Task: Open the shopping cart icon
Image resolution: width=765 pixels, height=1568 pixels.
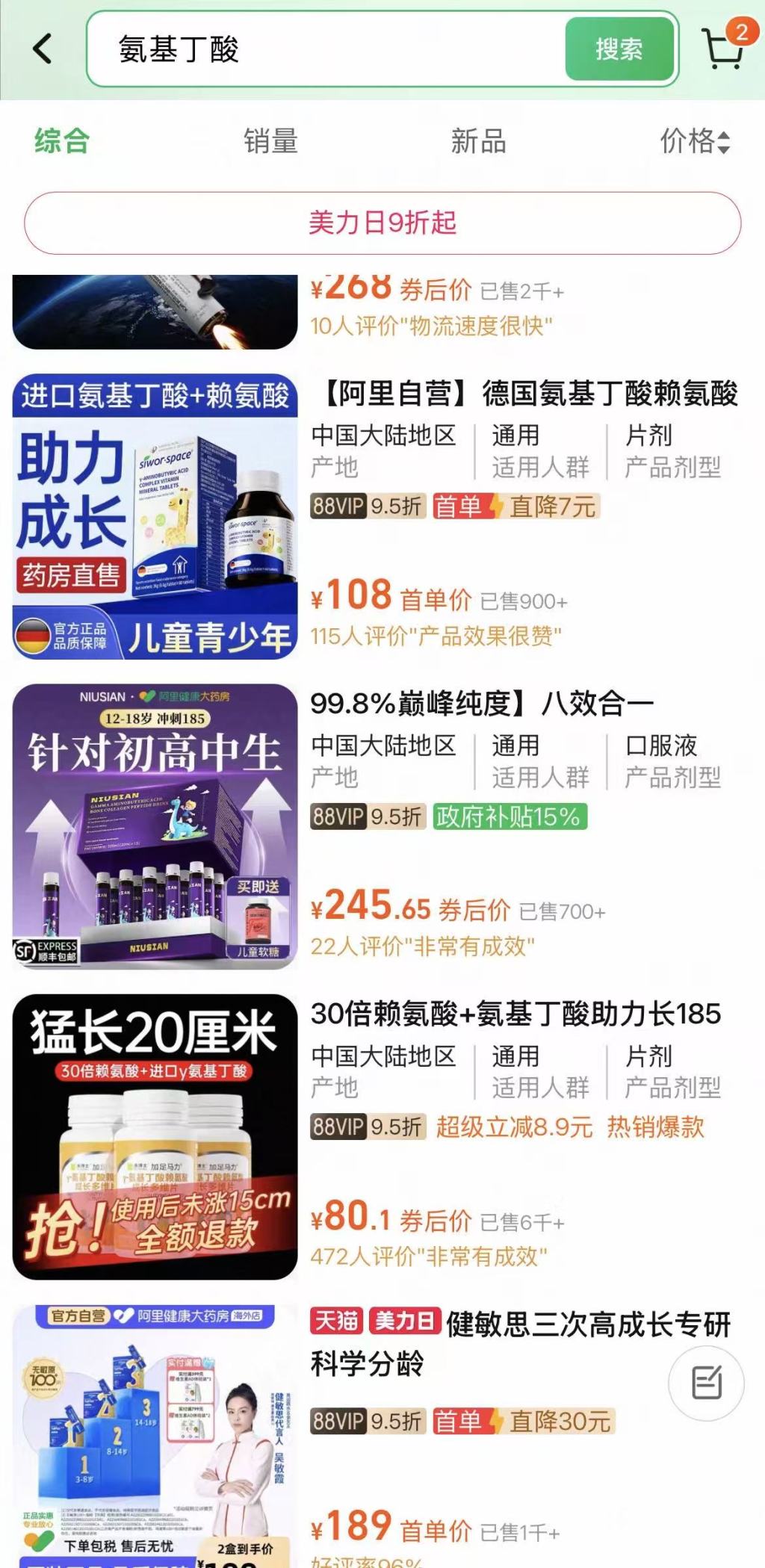Action: click(719, 54)
